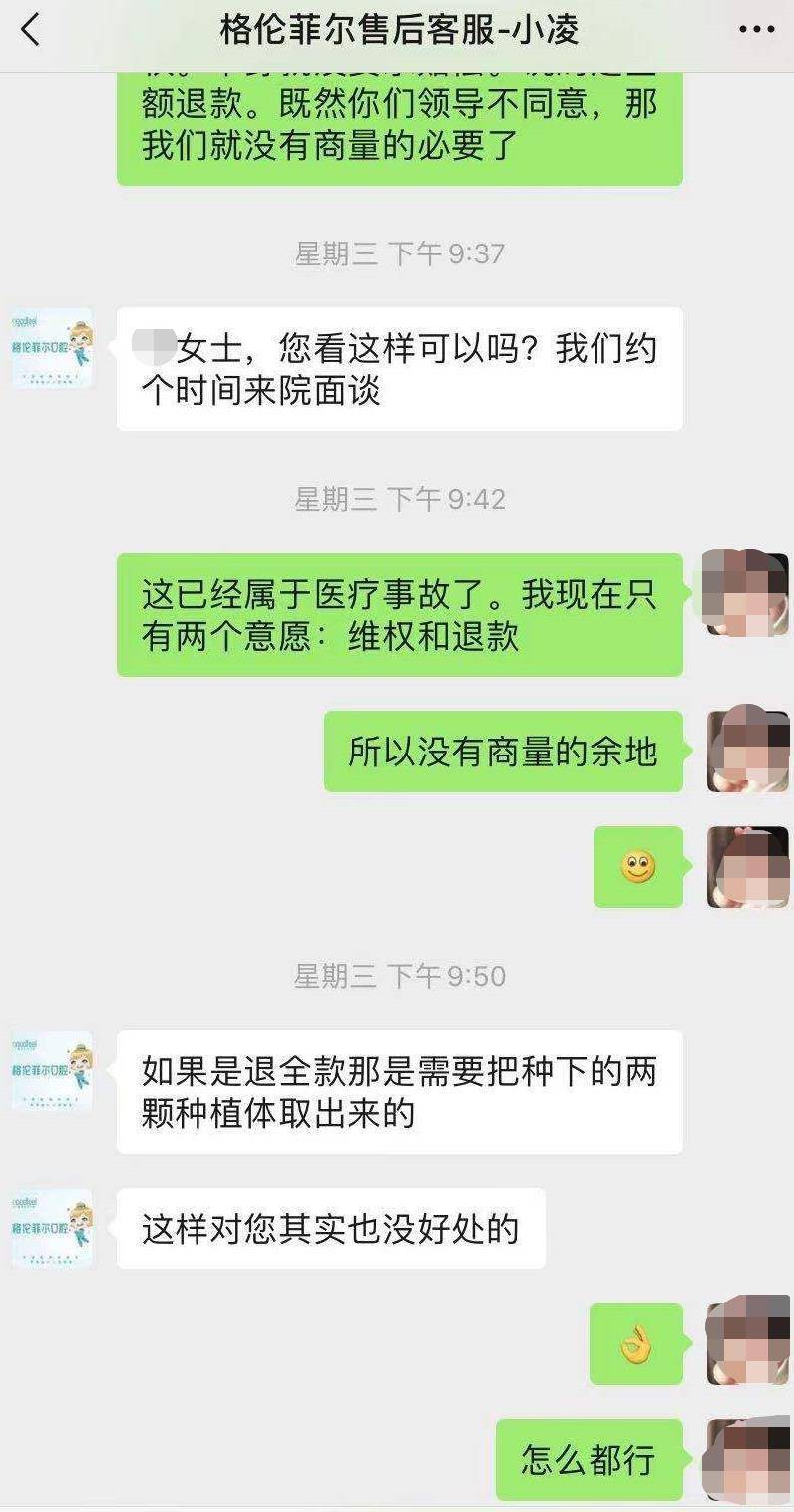The height and width of the screenshot is (1512, 794).
Task: Go back from the 格伦菲尔售后客服-小凌 chat
Action: [x=31, y=30]
